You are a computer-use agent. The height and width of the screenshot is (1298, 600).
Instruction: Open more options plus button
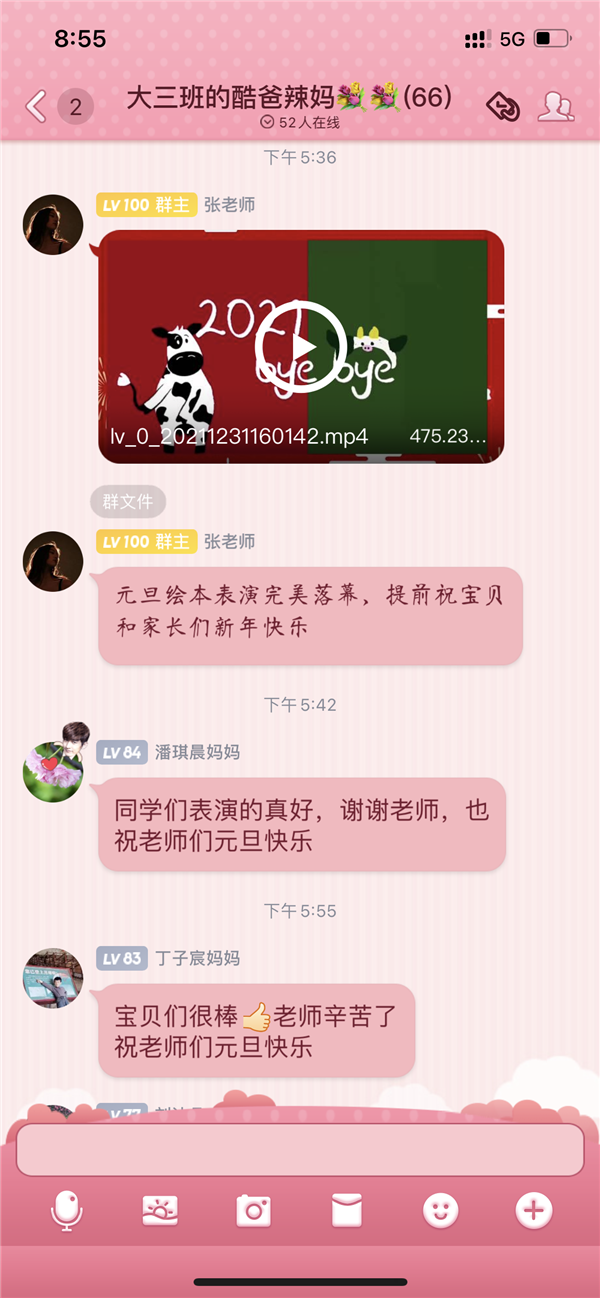click(x=533, y=1212)
